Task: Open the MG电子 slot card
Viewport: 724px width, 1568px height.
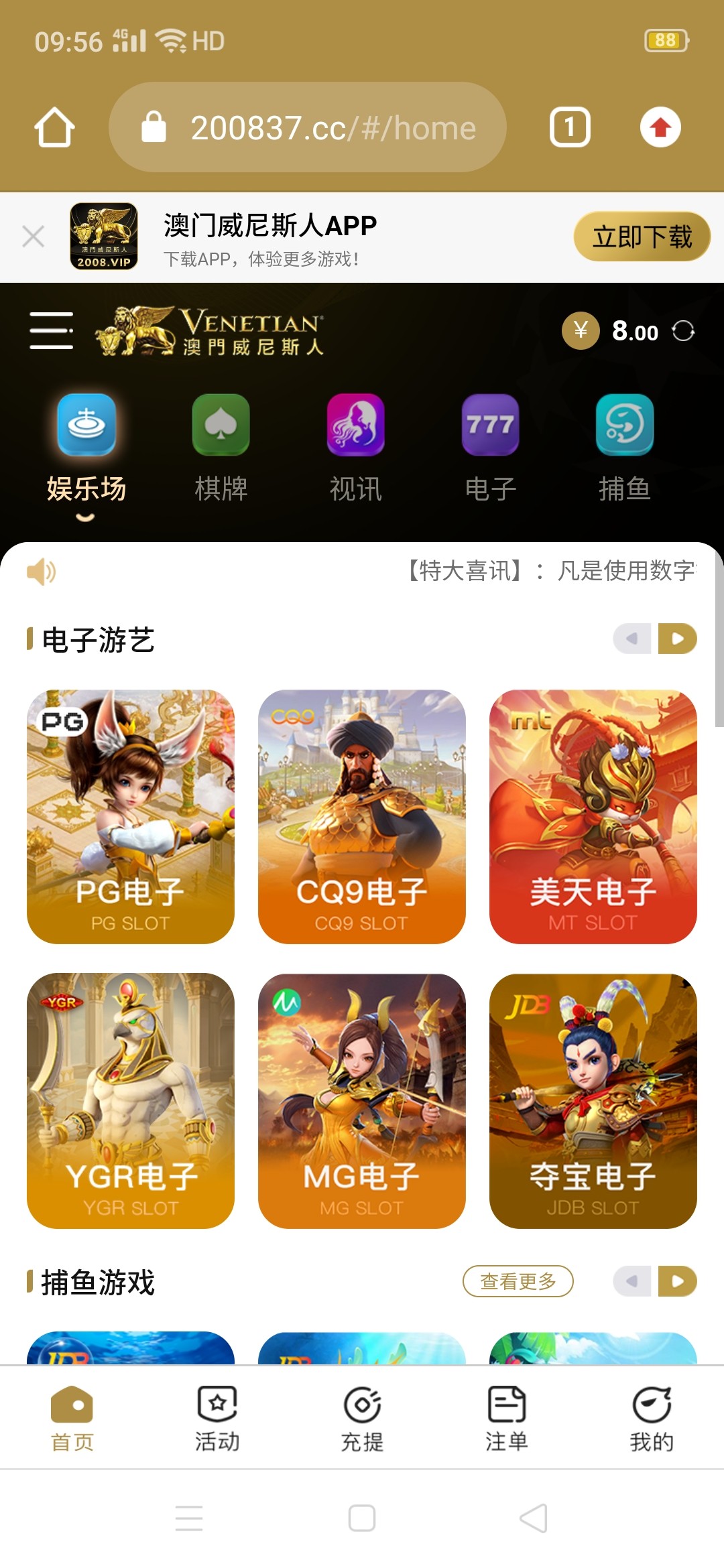Action: [x=362, y=1100]
